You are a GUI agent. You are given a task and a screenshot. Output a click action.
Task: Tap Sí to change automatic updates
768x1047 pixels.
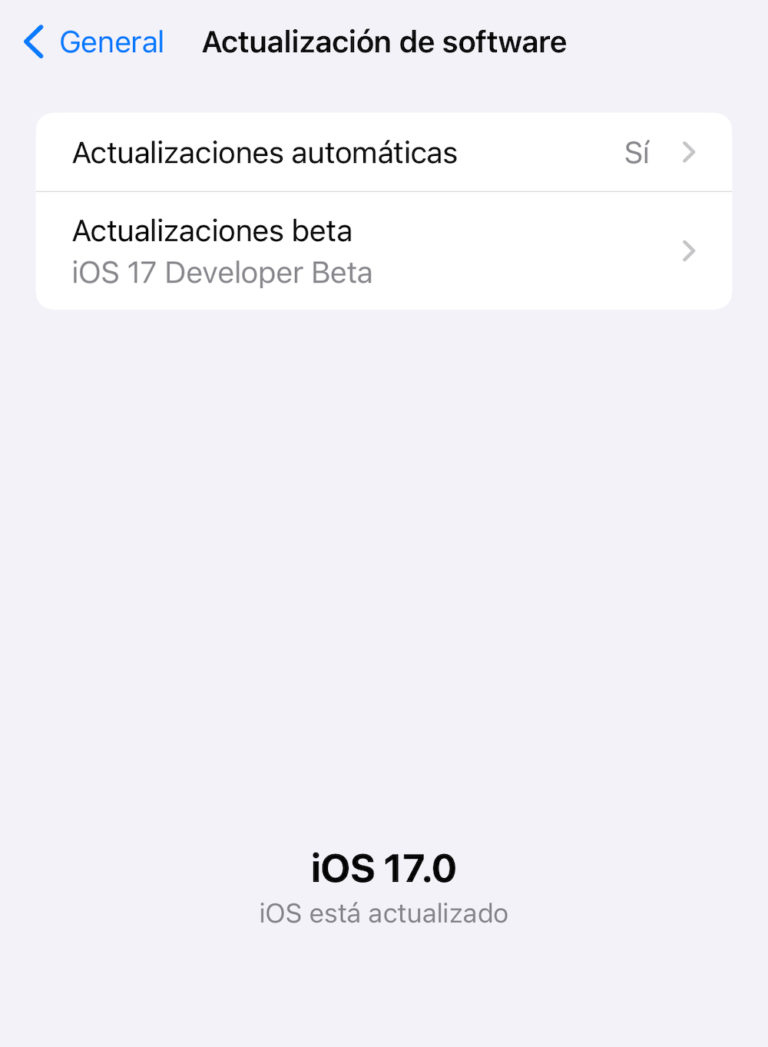(639, 152)
